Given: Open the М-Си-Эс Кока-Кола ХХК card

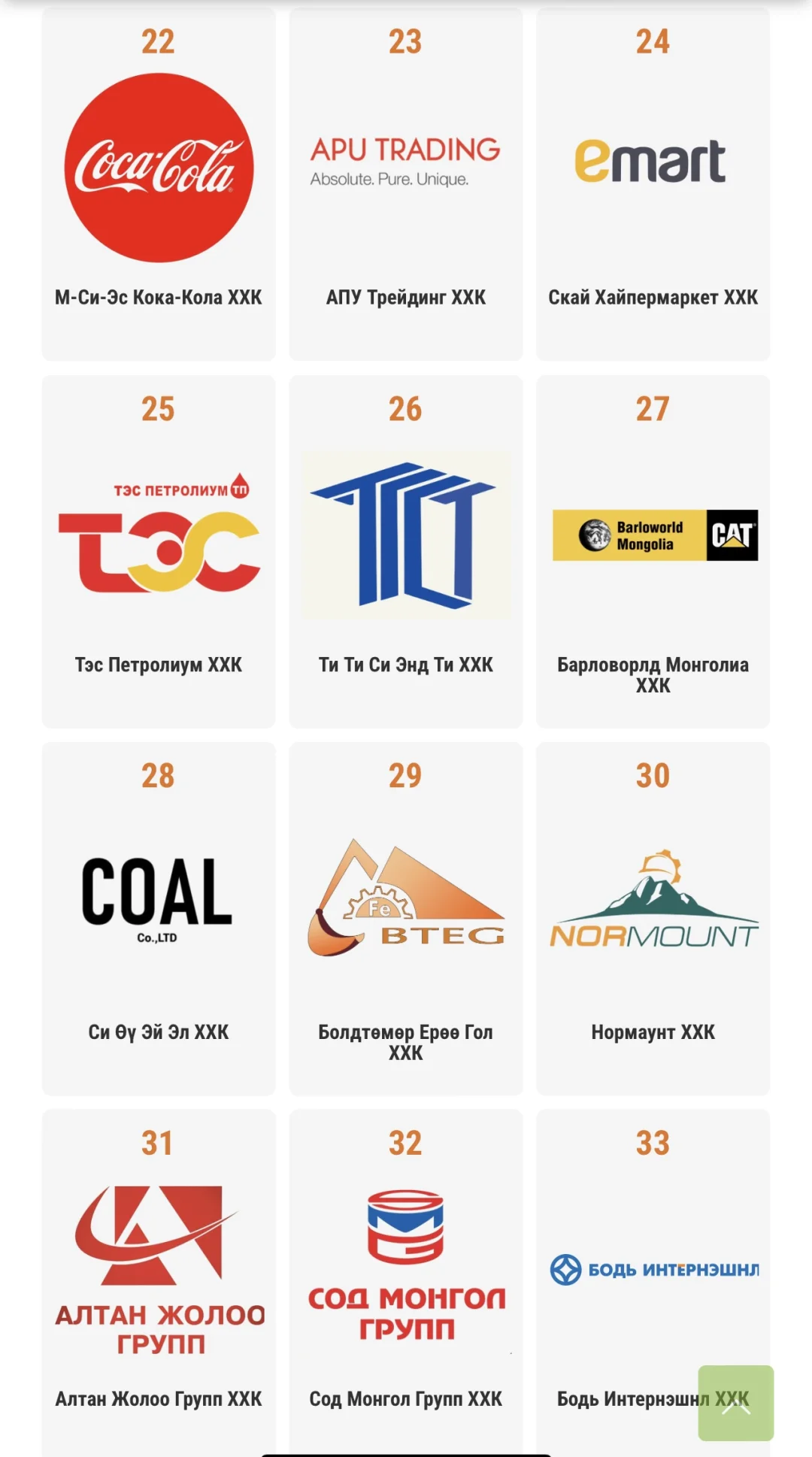Looking at the screenshot, I should click(159, 184).
